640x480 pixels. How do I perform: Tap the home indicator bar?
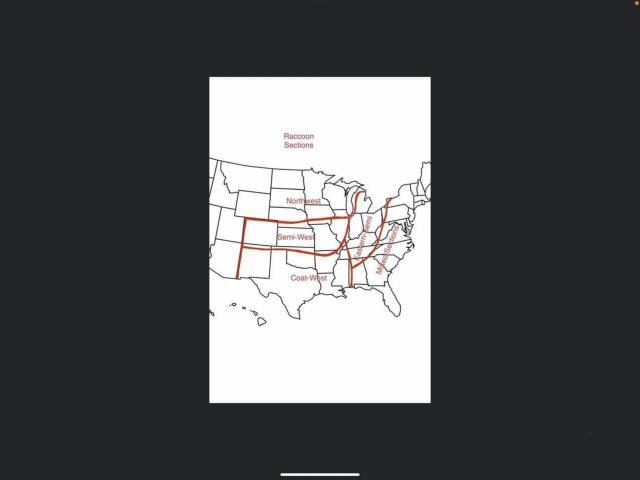click(x=320, y=474)
